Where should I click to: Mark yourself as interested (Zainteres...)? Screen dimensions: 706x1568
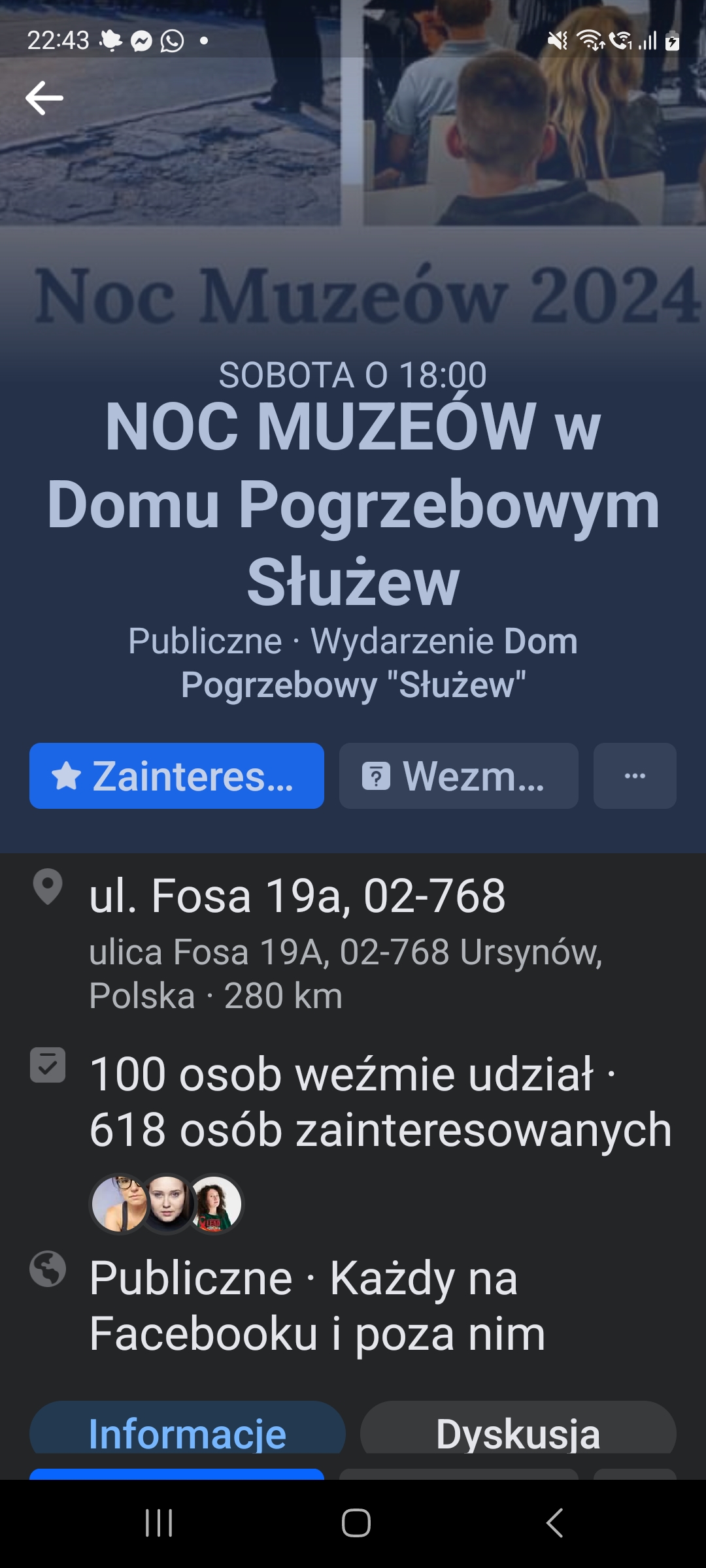click(x=176, y=776)
